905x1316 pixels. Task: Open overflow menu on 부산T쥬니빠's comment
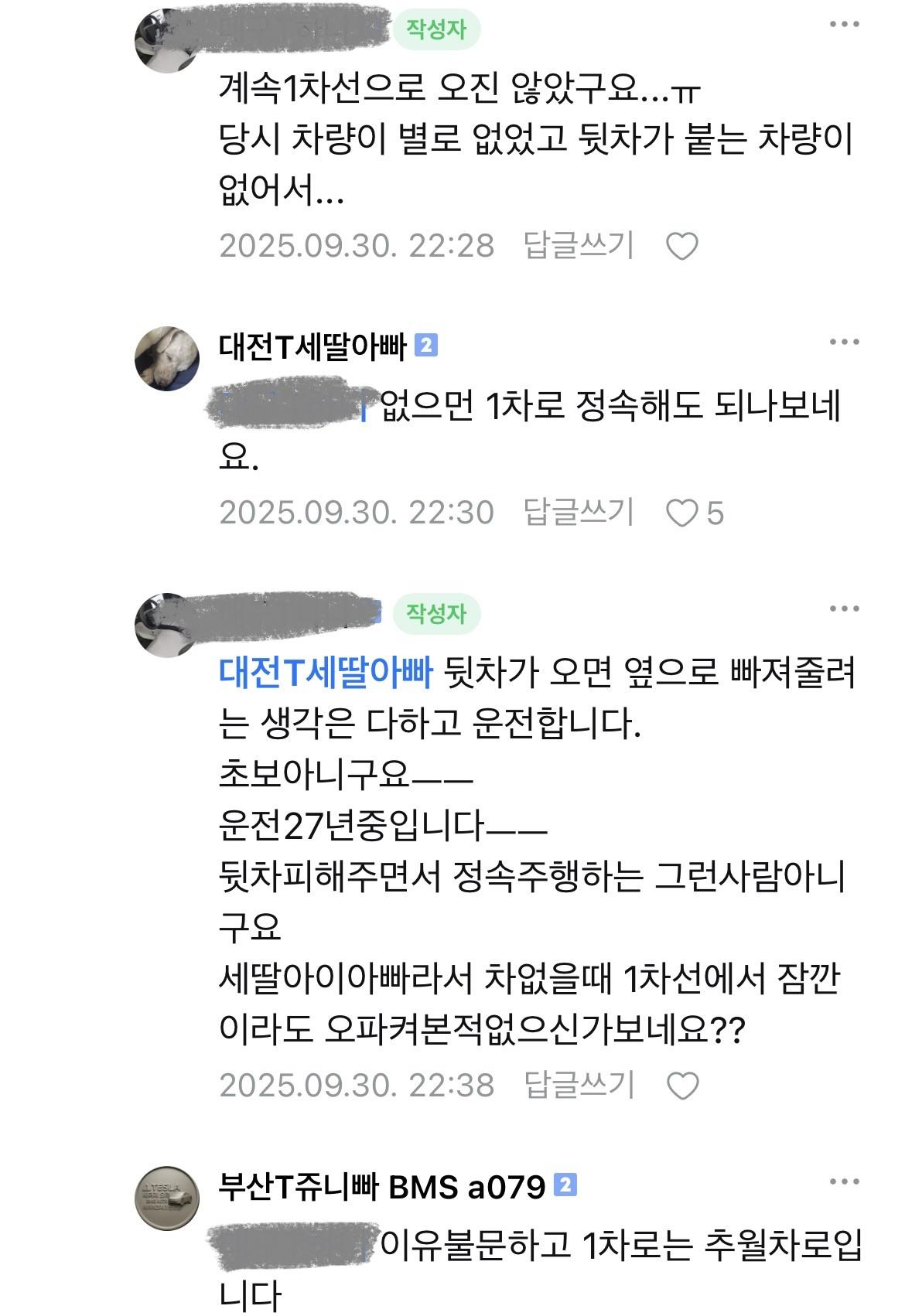pyautogui.click(x=844, y=1181)
